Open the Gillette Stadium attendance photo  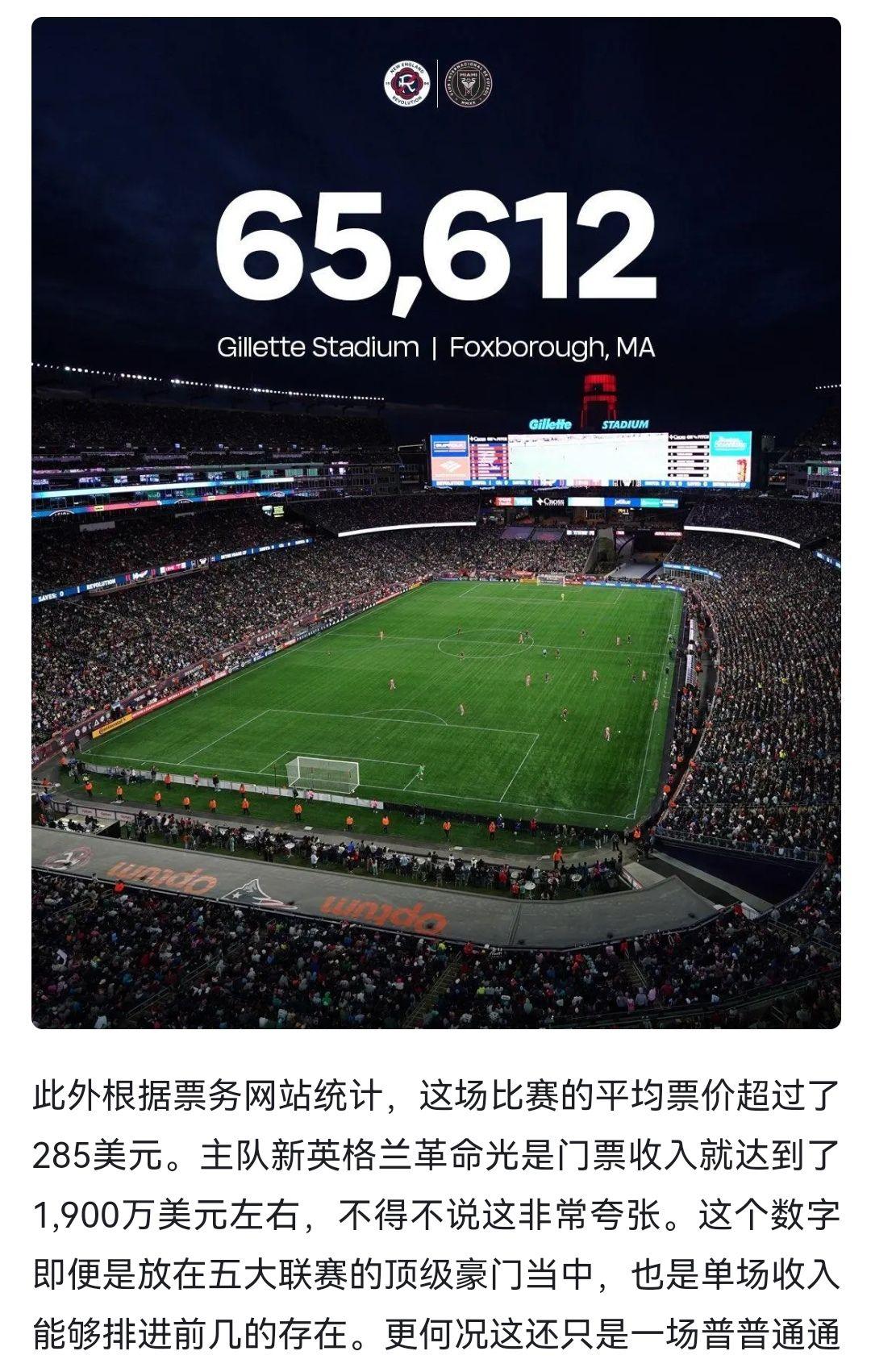point(435,523)
